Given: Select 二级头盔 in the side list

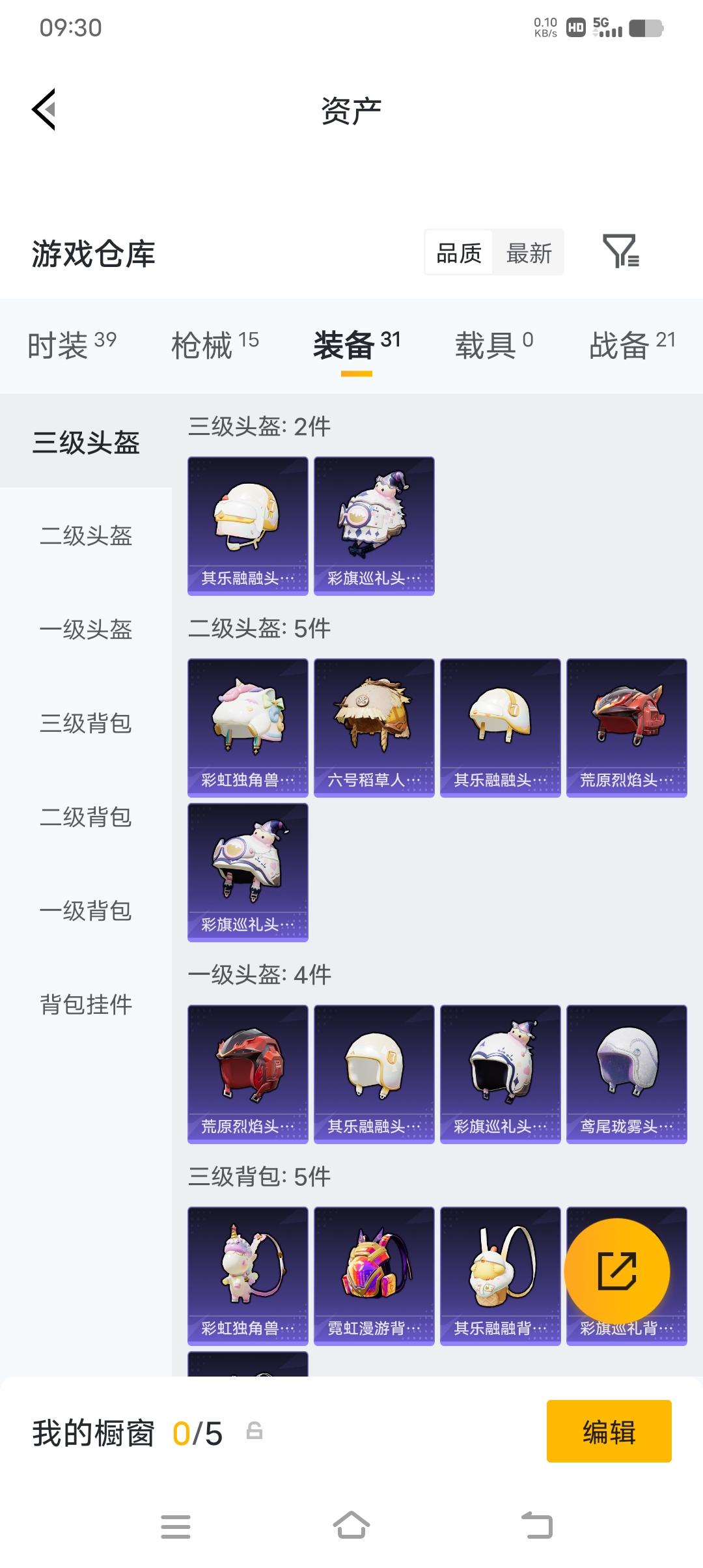Looking at the screenshot, I should click(x=86, y=536).
